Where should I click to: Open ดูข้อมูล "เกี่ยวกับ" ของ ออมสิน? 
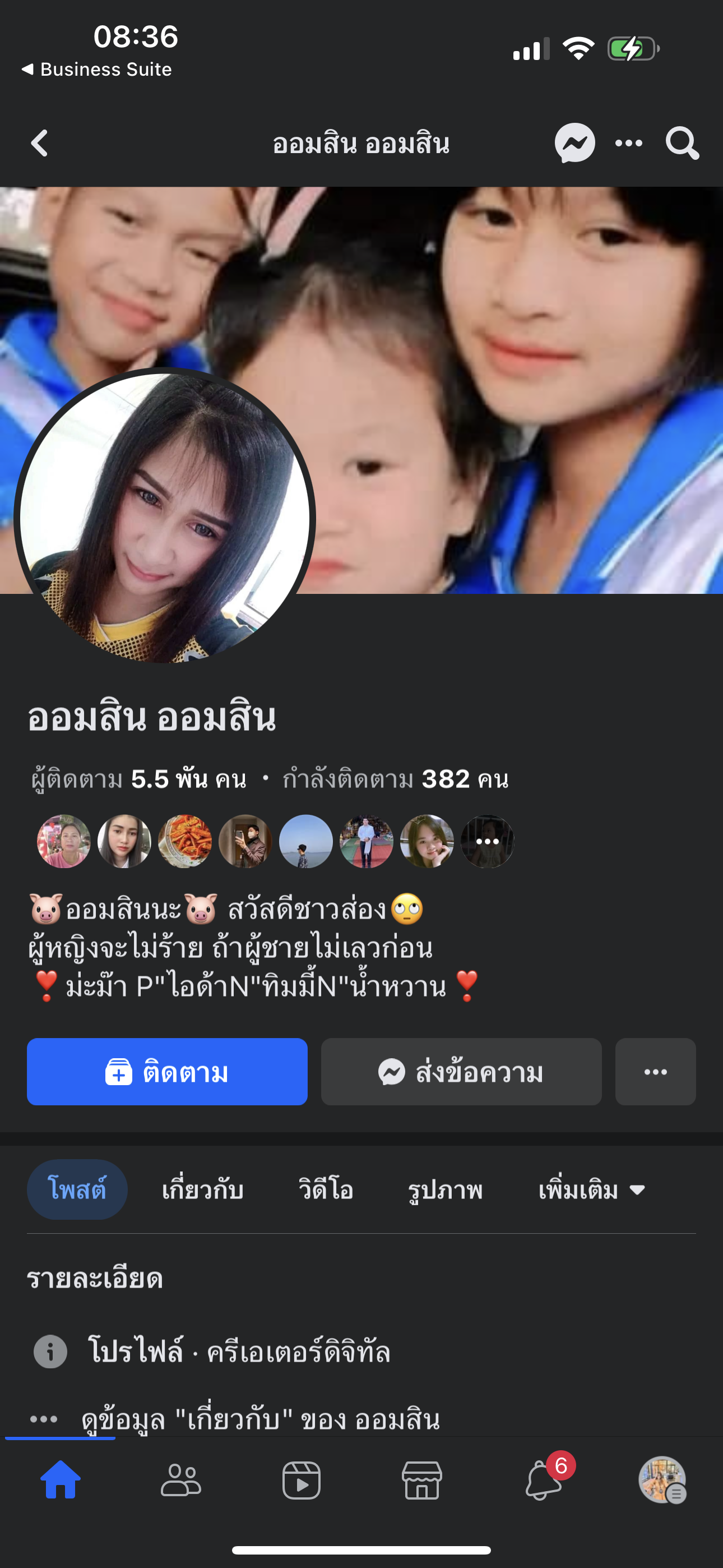260,1419
